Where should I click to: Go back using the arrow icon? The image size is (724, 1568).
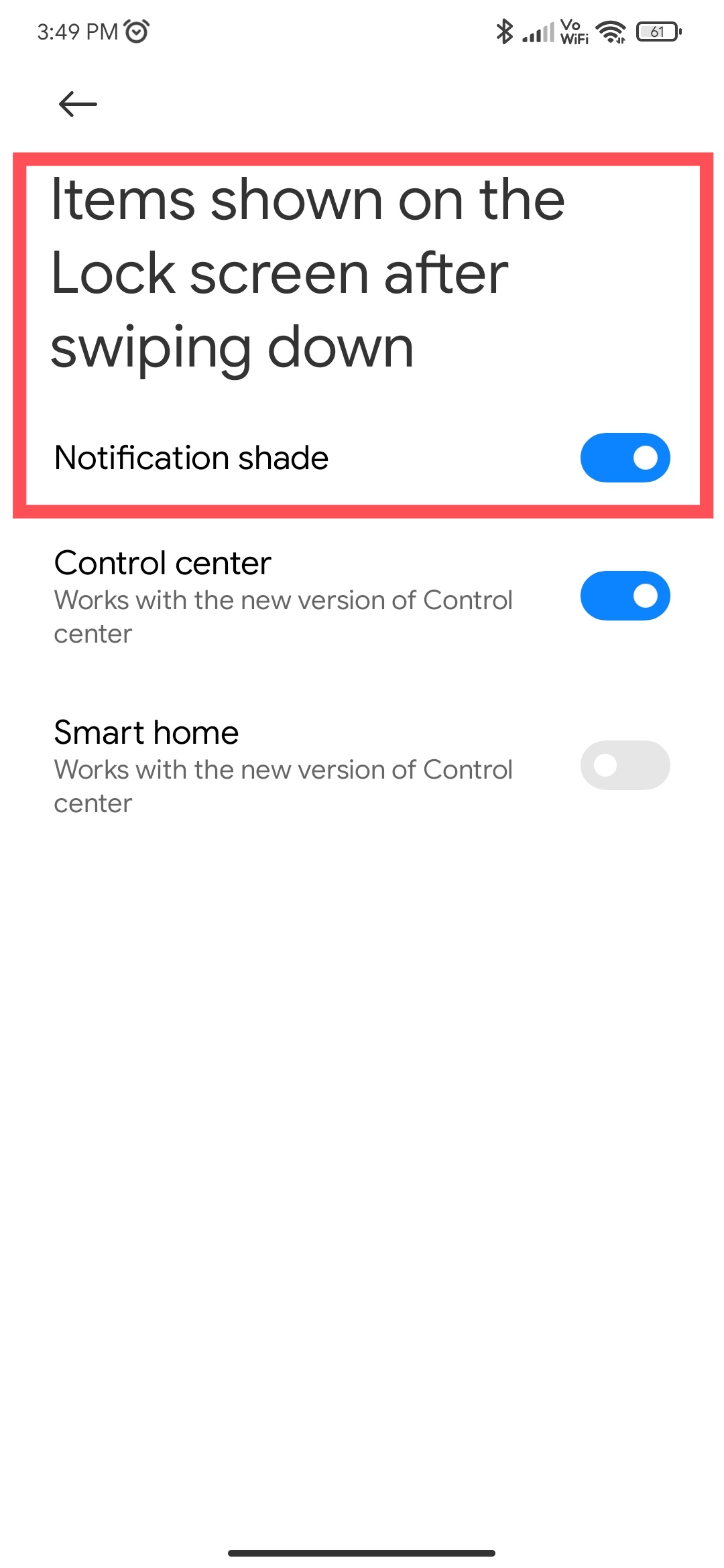pyautogui.click(x=78, y=104)
